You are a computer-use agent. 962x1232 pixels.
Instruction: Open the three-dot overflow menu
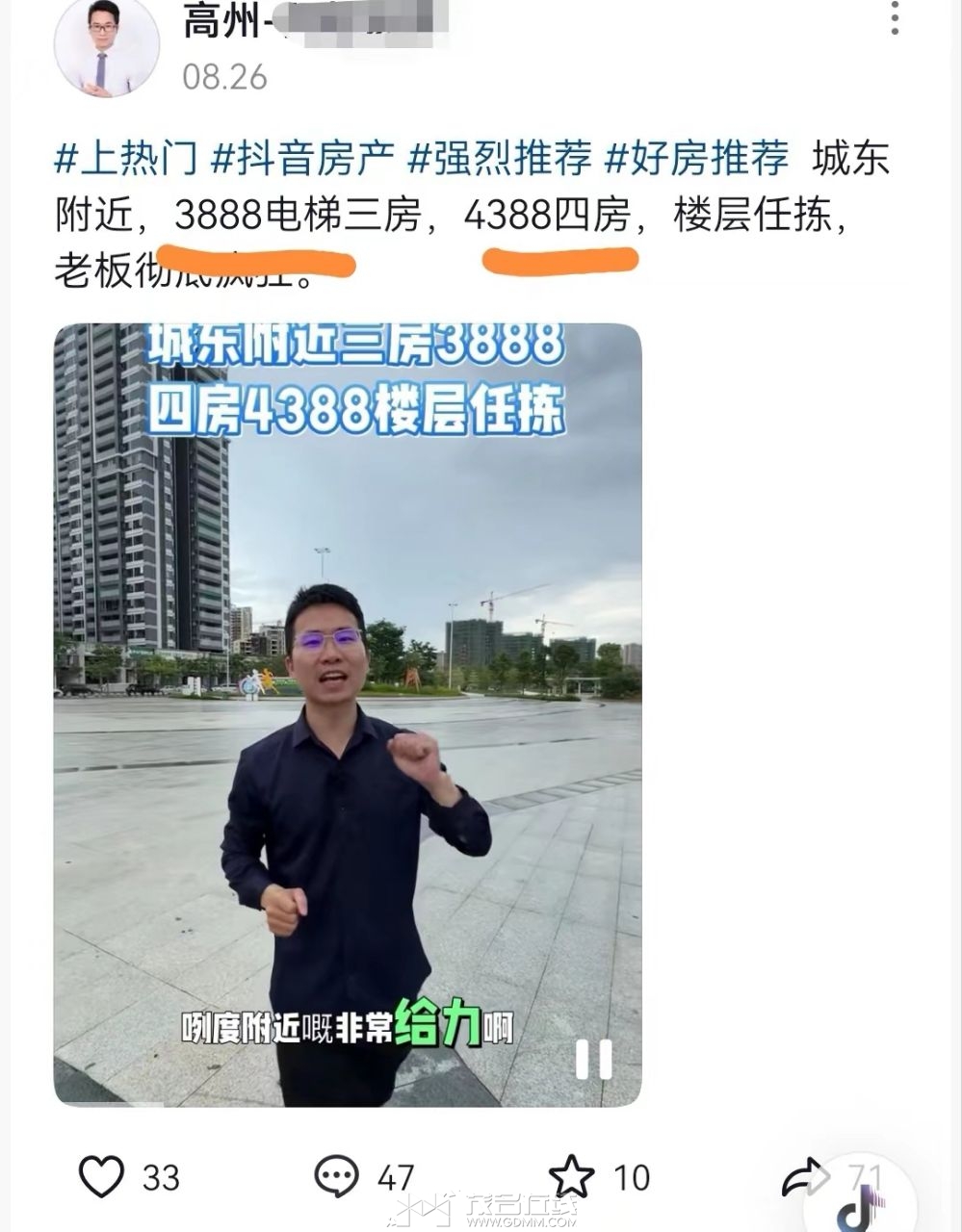[895, 17]
